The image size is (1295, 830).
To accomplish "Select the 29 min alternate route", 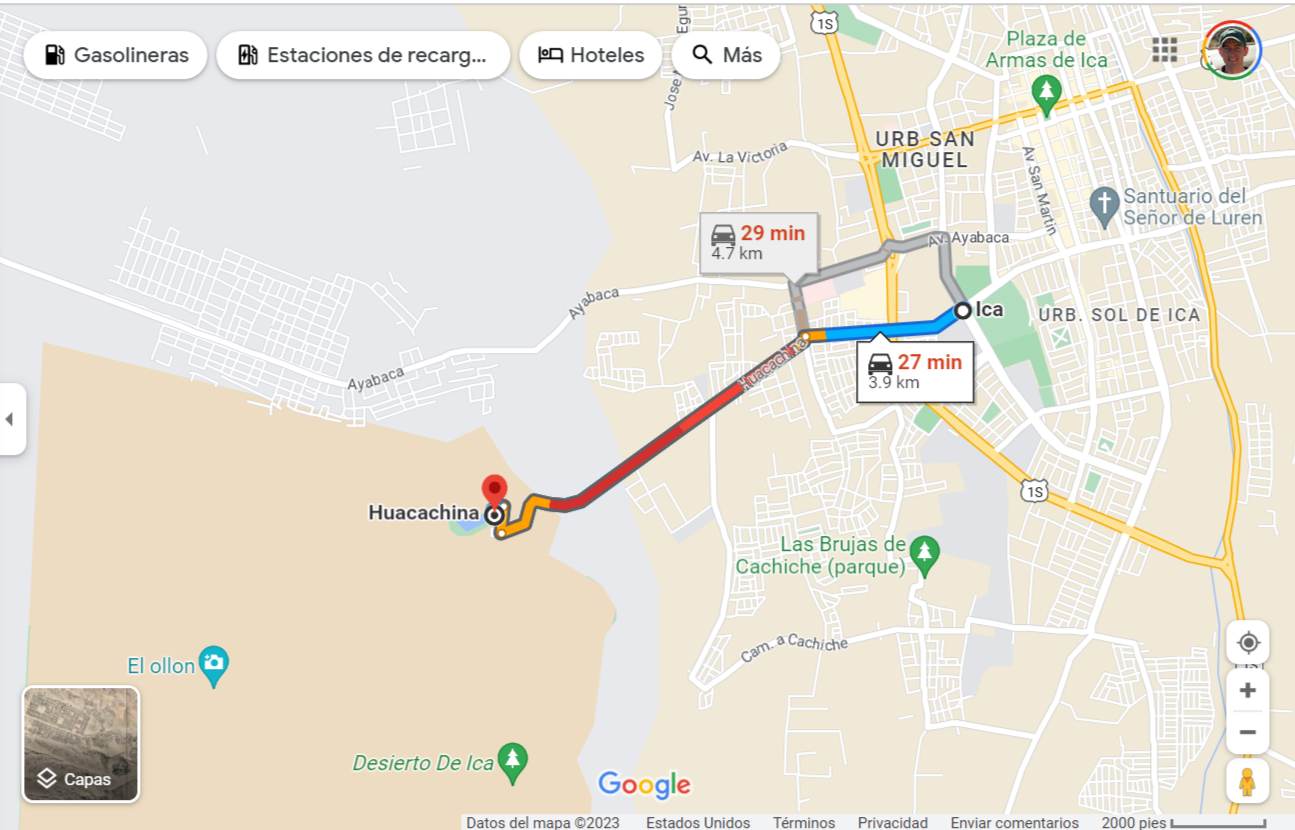I will tap(759, 242).
